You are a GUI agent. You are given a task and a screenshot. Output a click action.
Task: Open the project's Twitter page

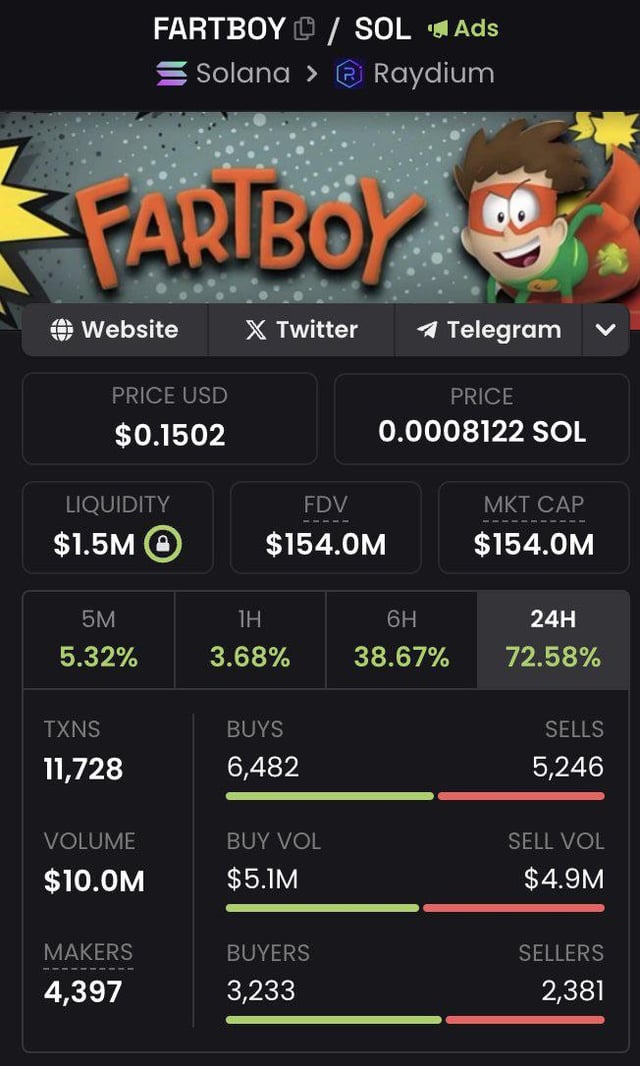point(301,330)
